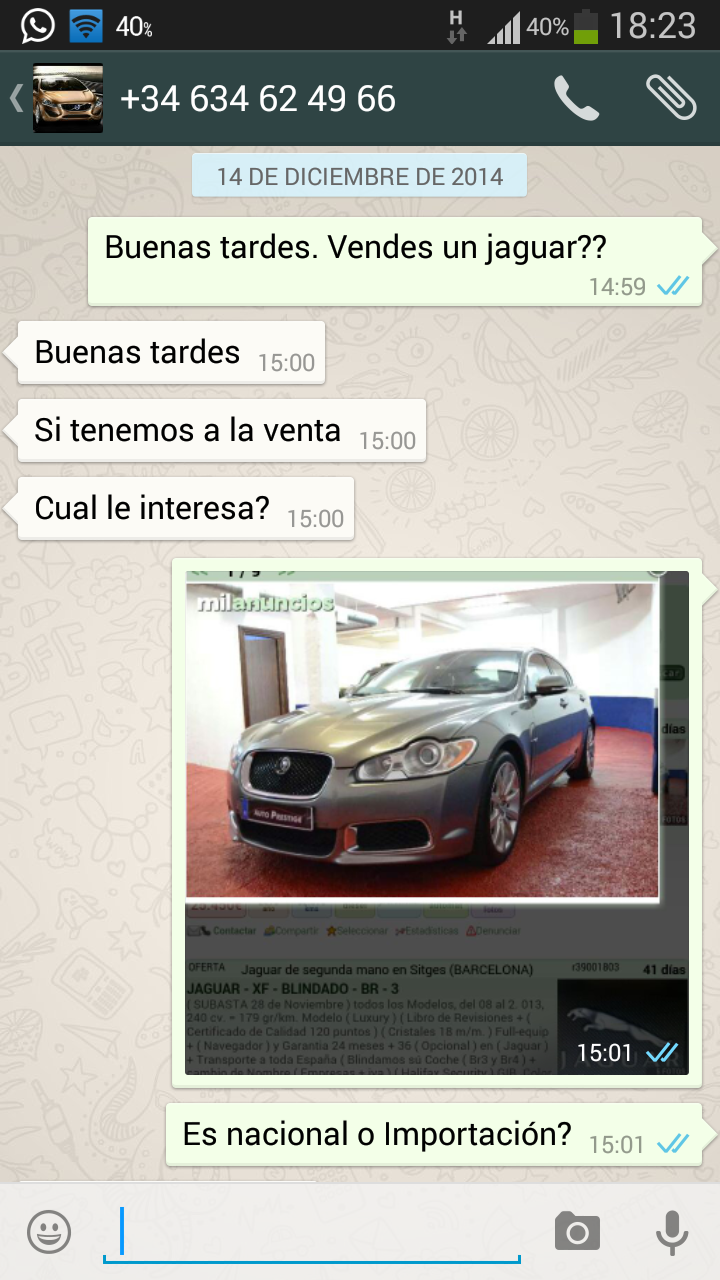
Task: Open contact info for +34 634 62 49 66
Action: tap(258, 99)
